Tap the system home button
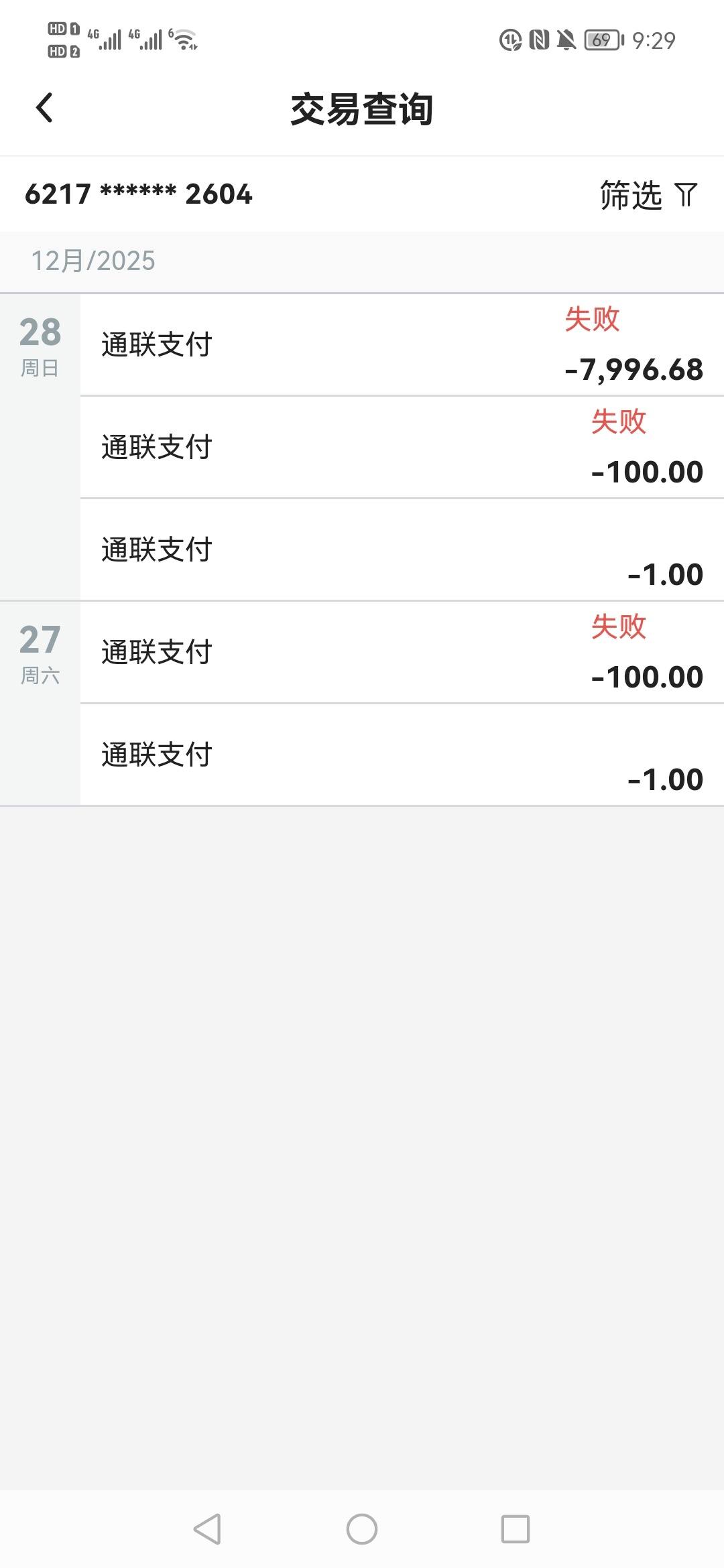 click(362, 1529)
